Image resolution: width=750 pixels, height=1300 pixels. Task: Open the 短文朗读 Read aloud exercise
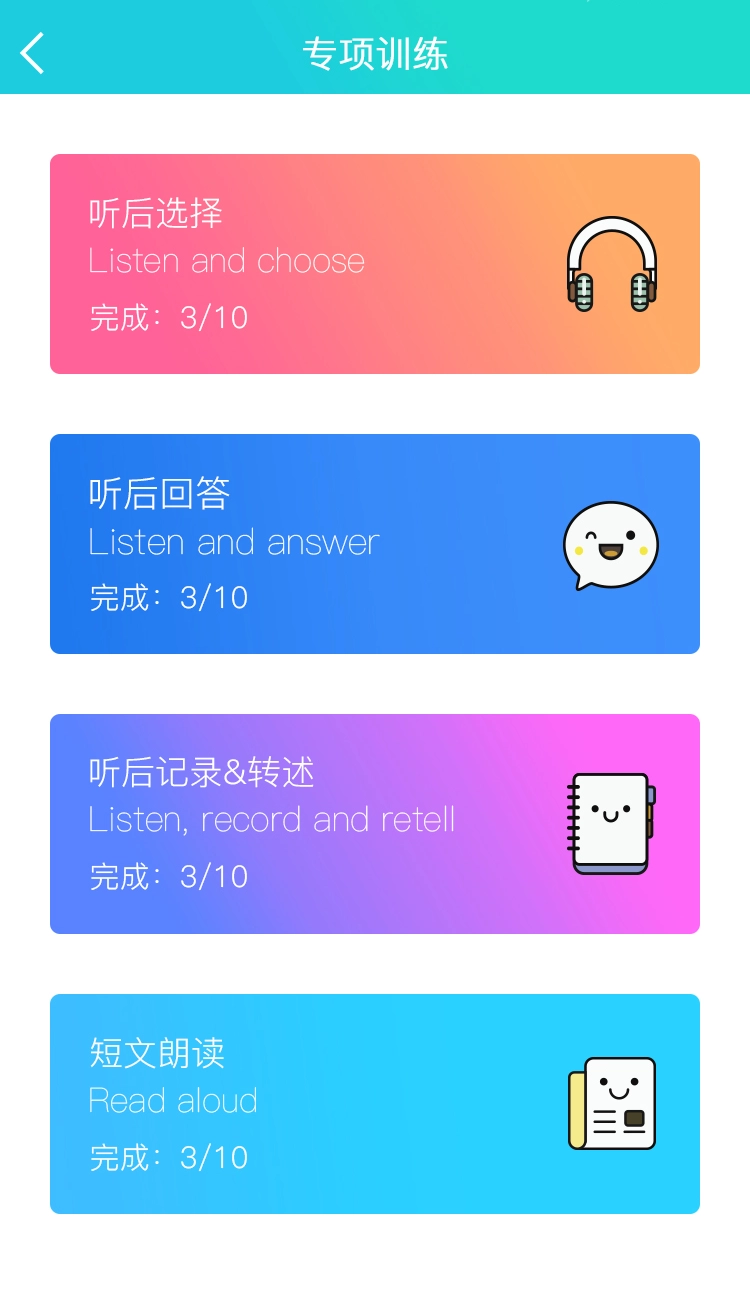[375, 1103]
